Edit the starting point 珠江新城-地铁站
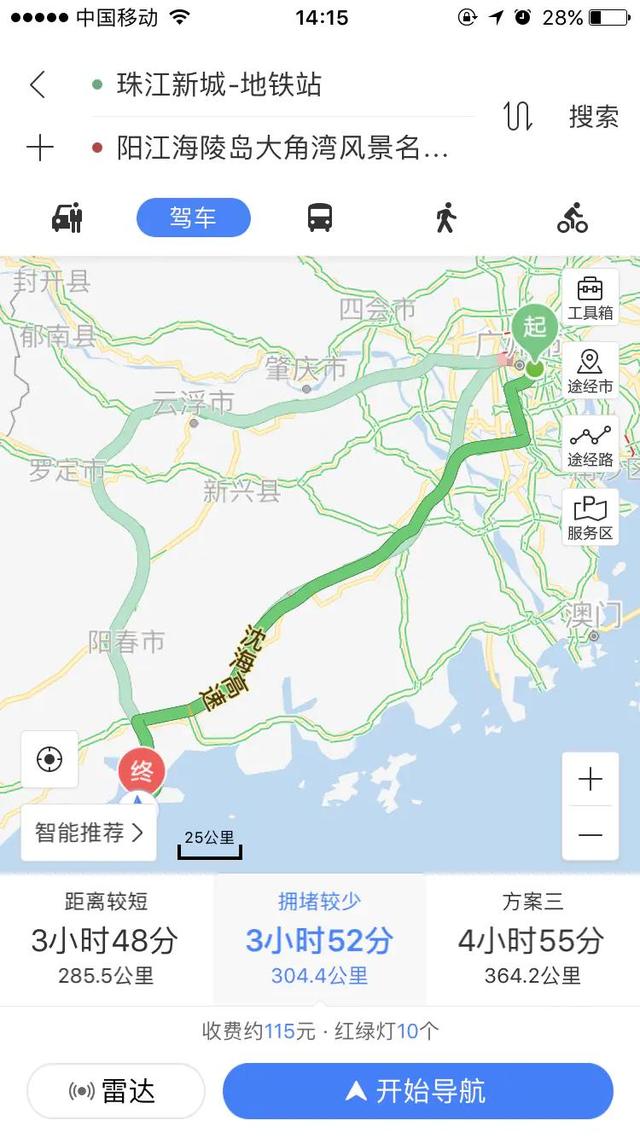Image resolution: width=640 pixels, height=1138 pixels. point(220,84)
